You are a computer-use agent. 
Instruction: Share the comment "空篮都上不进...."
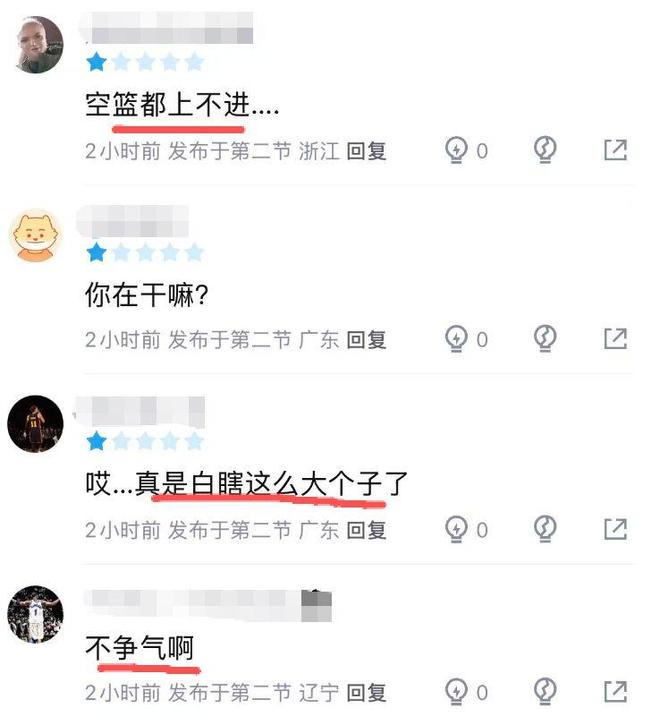tap(615, 150)
